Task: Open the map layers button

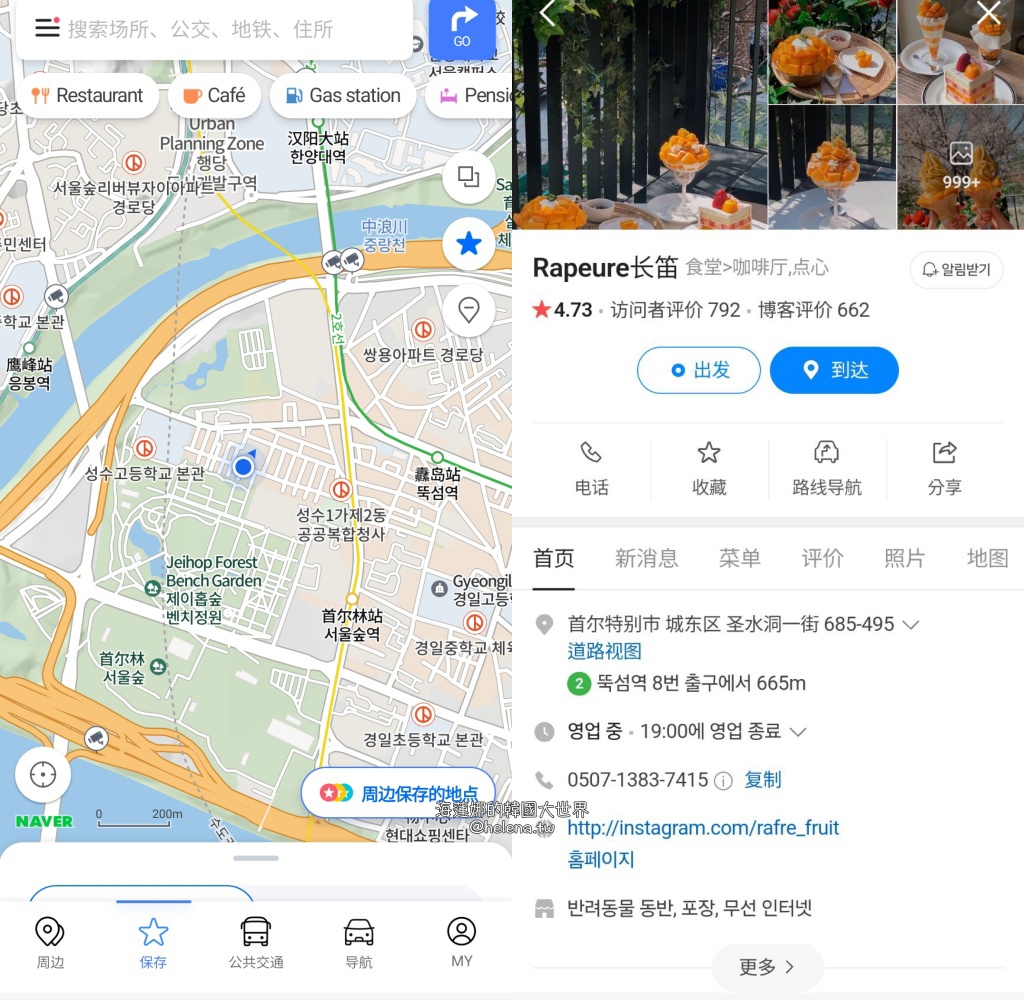Action: (x=468, y=178)
